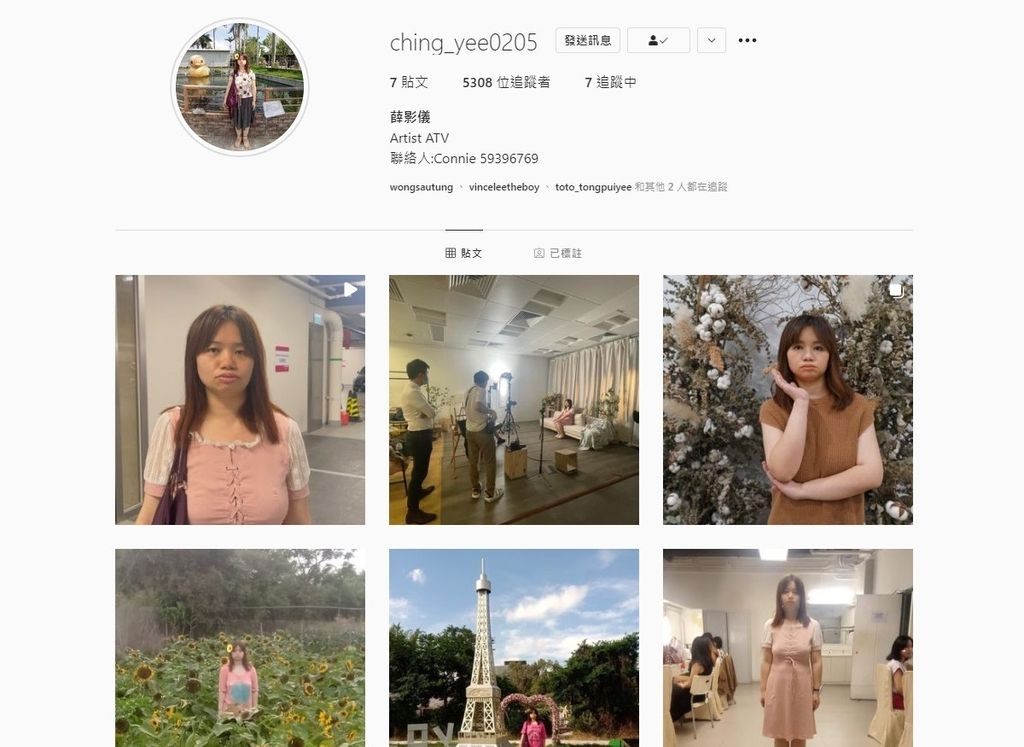Open the Eiffel Tower model post

(514, 648)
